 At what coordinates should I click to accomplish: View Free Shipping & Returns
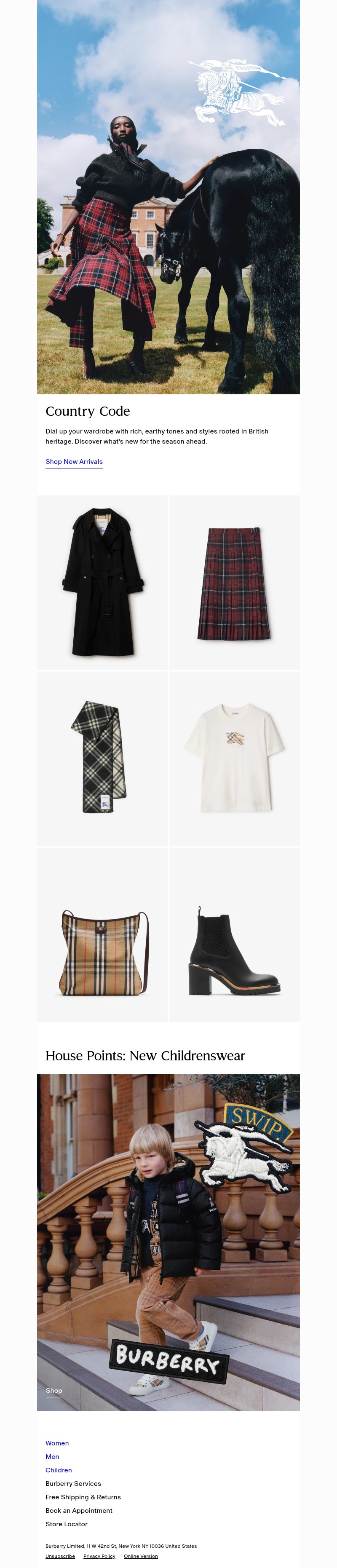click(83, 1497)
